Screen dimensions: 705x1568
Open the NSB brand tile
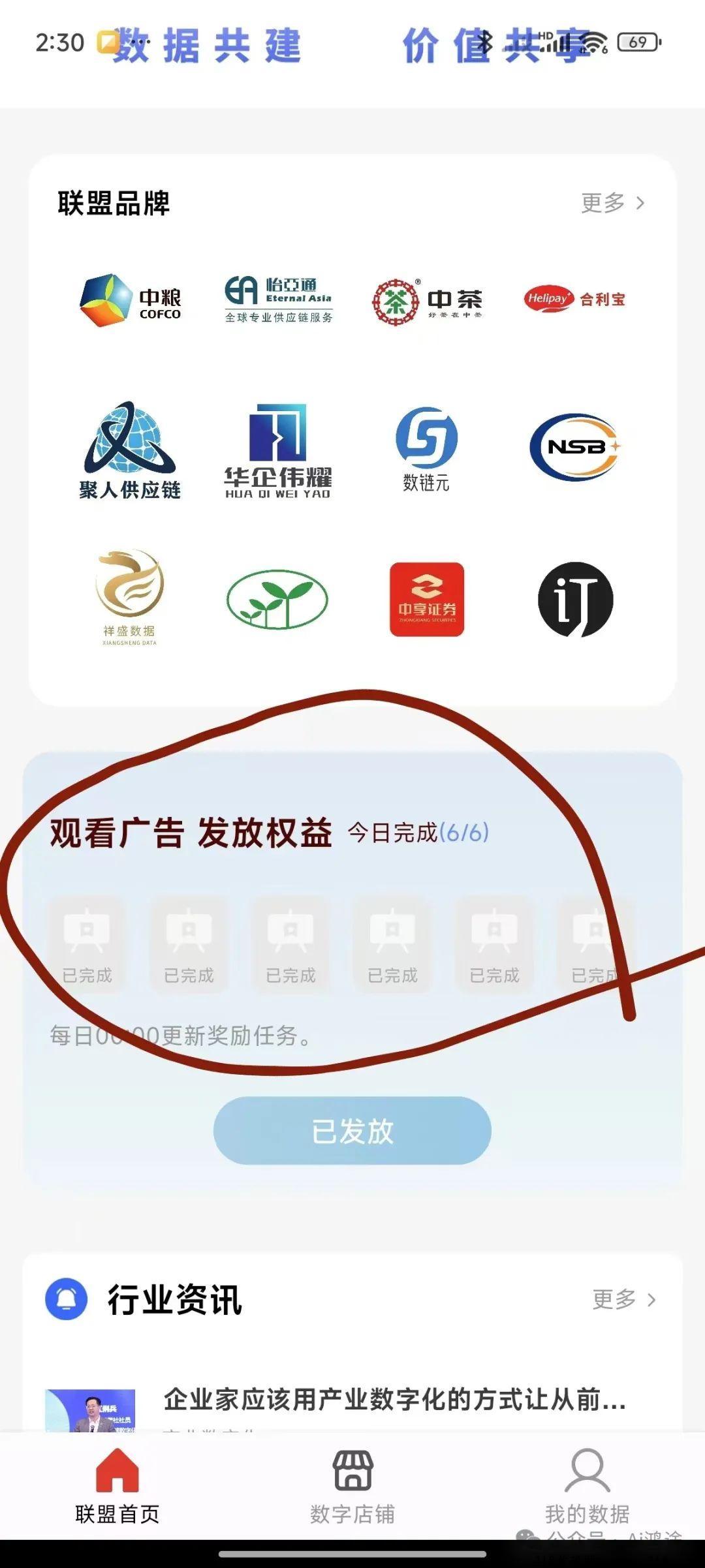click(574, 448)
